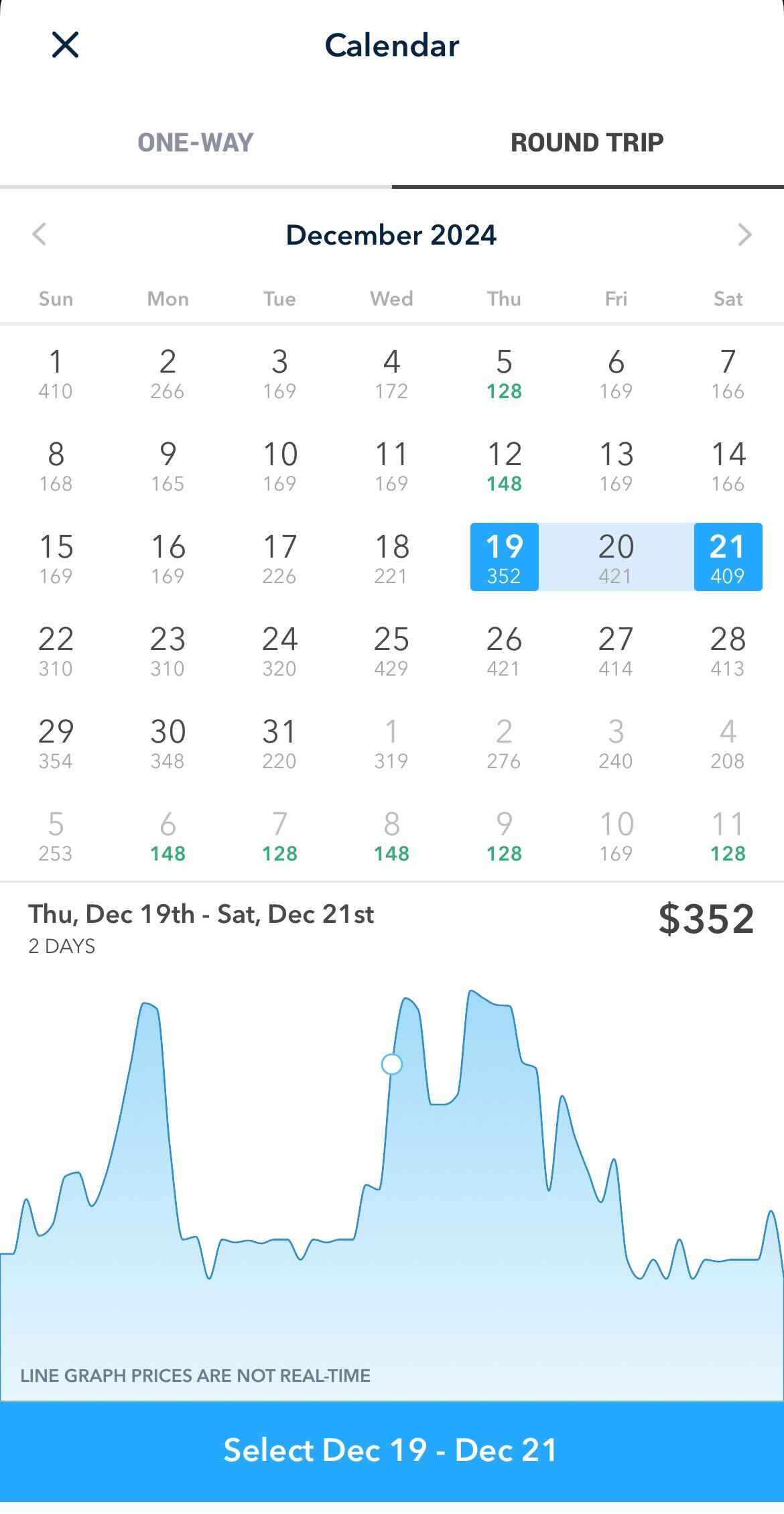Pick December 5 priced at 128

(504, 374)
